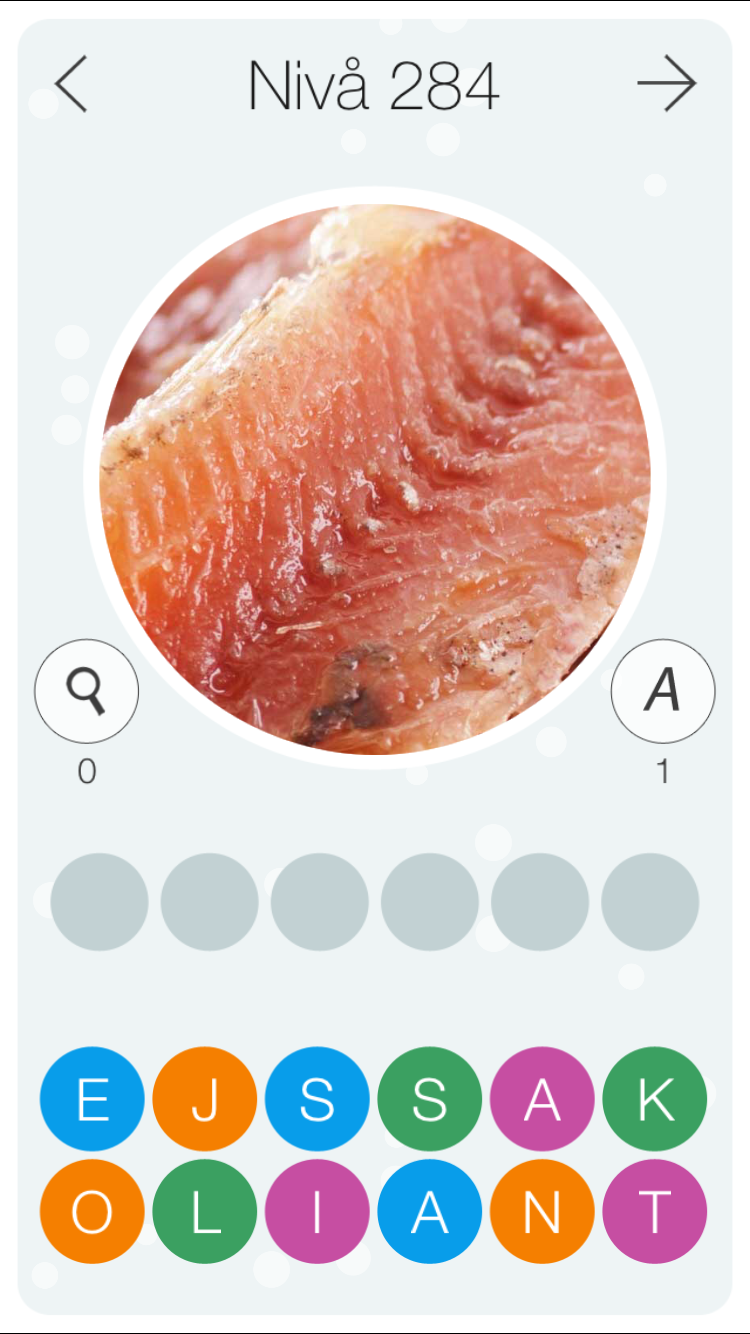Screen dimensions: 750x1334
Task: Skip to next level with right arrow
Action: (x=667, y=84)
